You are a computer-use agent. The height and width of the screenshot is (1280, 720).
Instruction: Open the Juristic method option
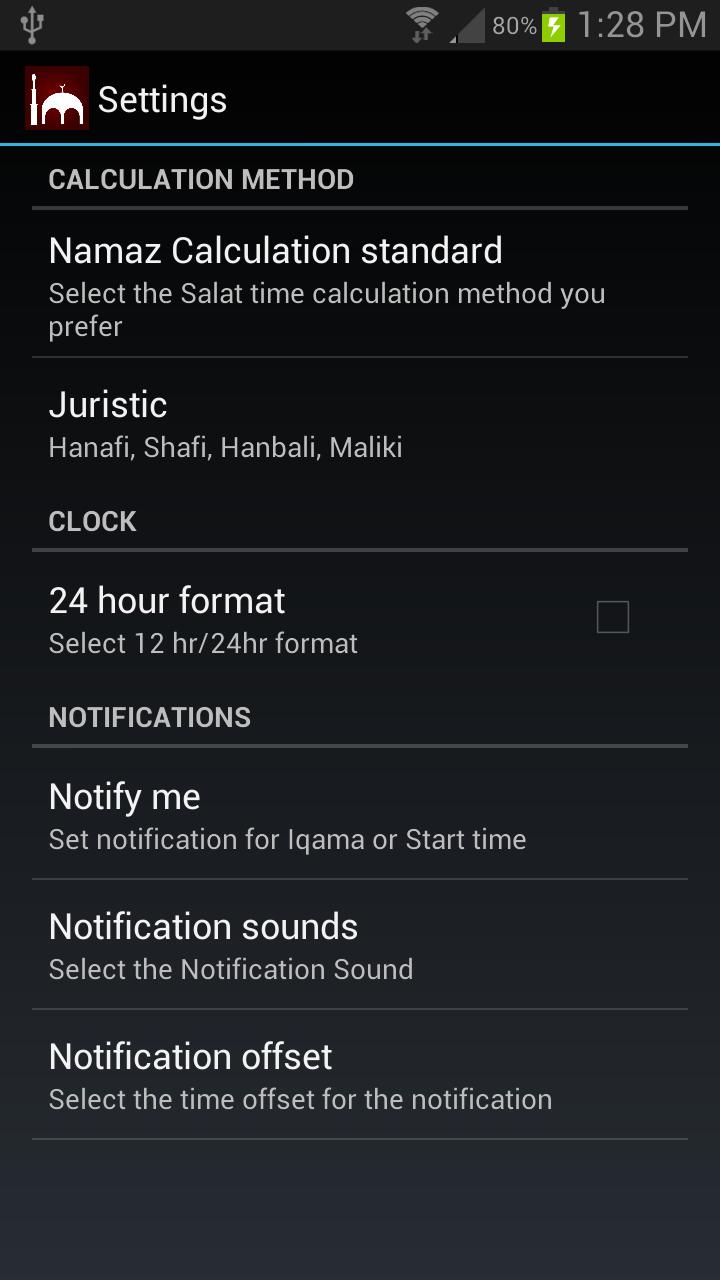360,424
